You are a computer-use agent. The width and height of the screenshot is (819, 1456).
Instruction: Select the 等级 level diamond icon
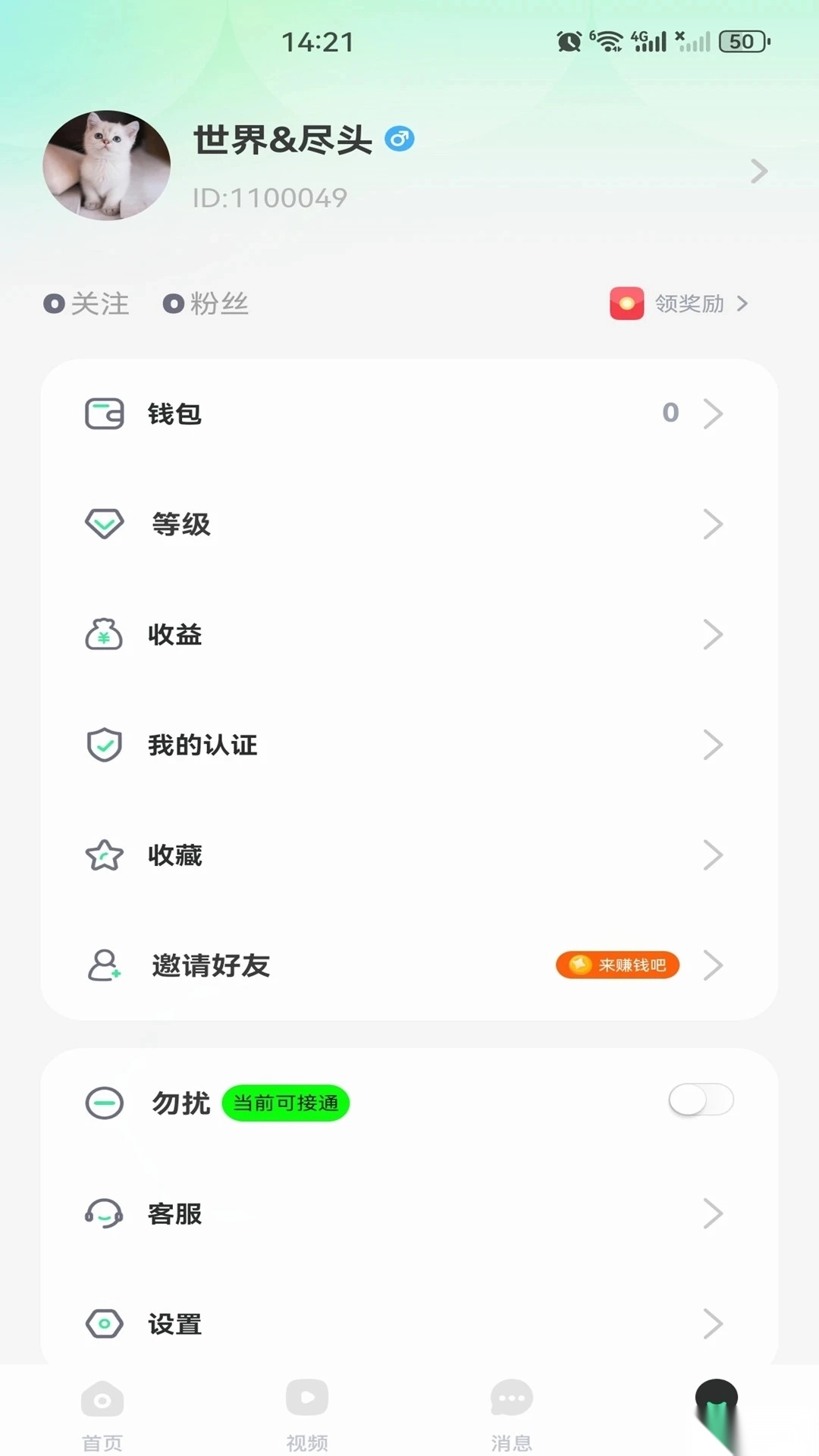tap(105, 524)
